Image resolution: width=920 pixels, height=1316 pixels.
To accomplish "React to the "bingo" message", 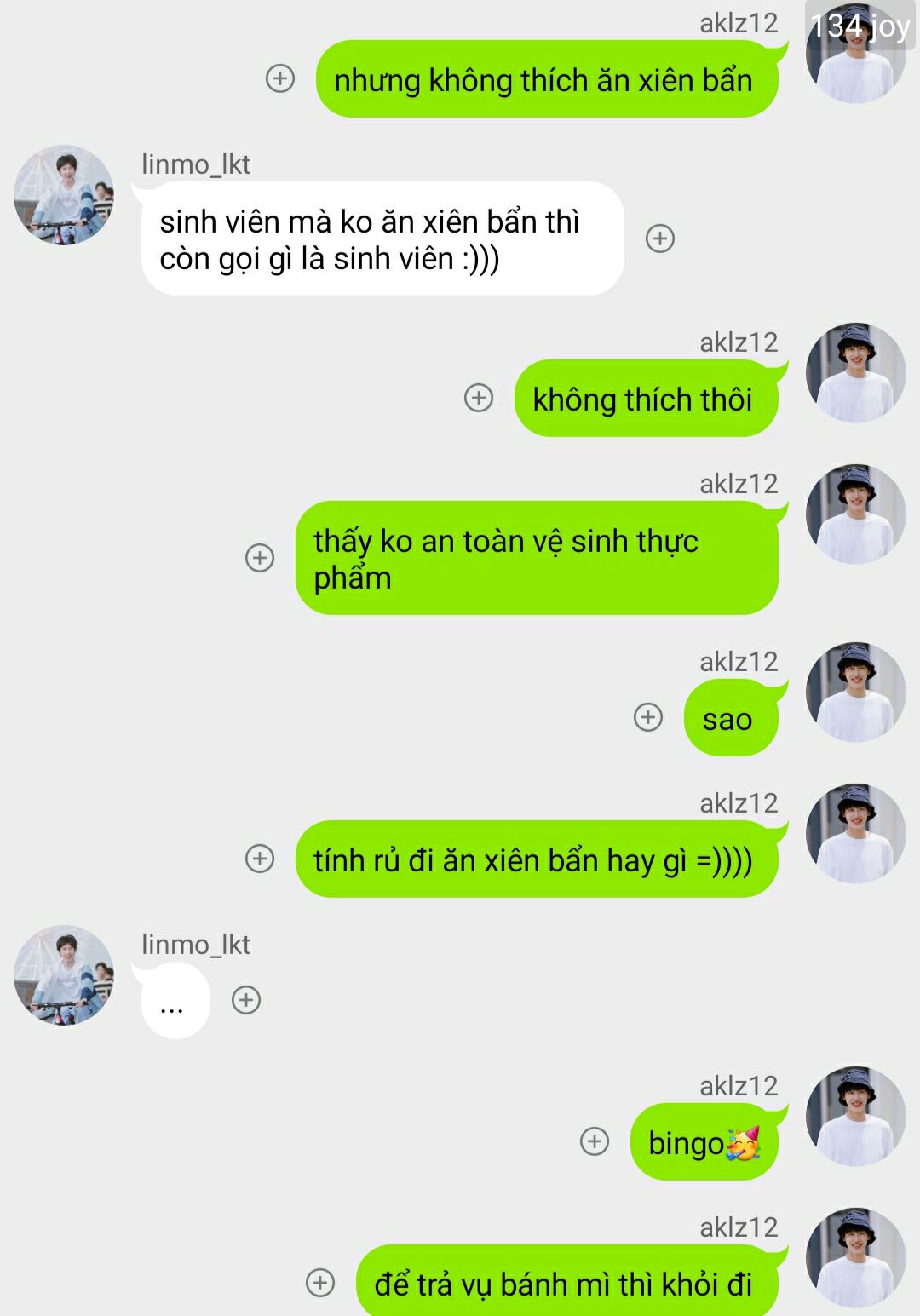I will pyautogui.click(x=595, y=1141).
